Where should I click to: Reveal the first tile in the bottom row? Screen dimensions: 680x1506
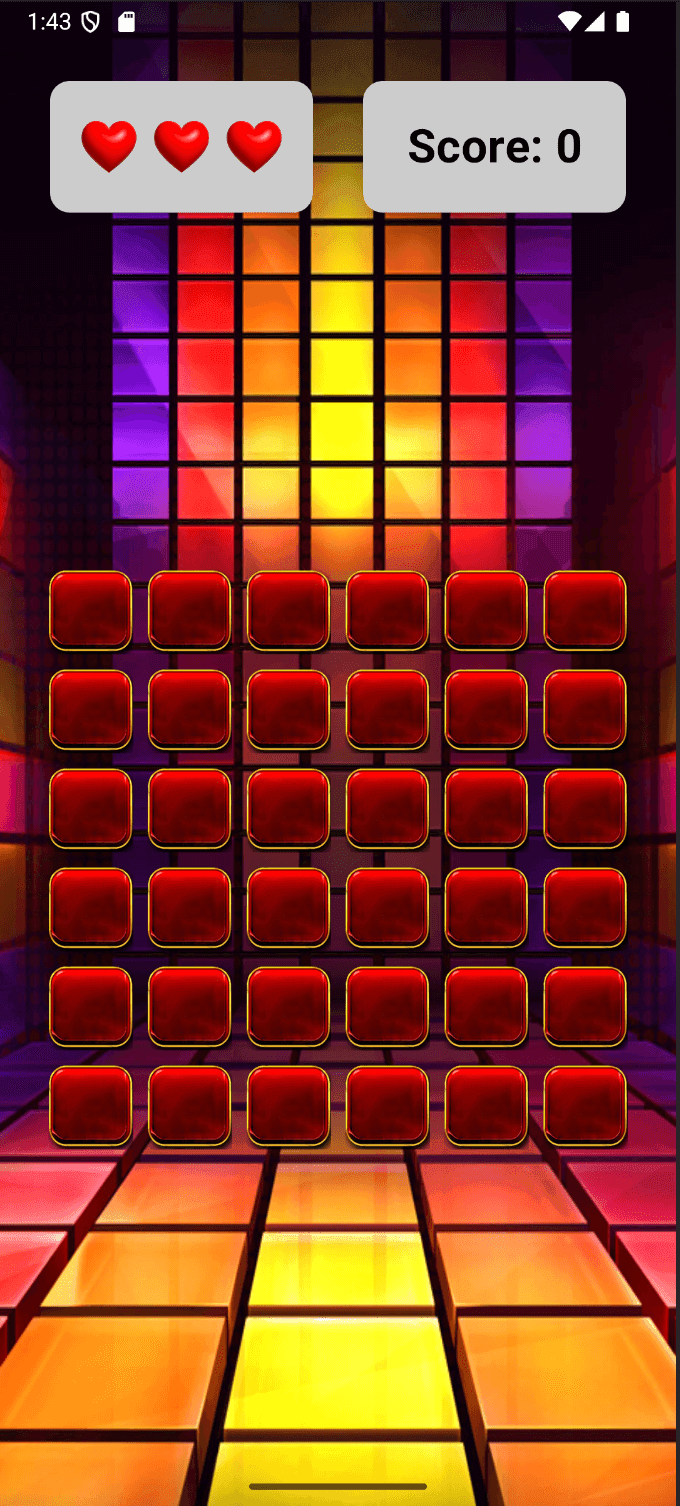[90, 1105]
